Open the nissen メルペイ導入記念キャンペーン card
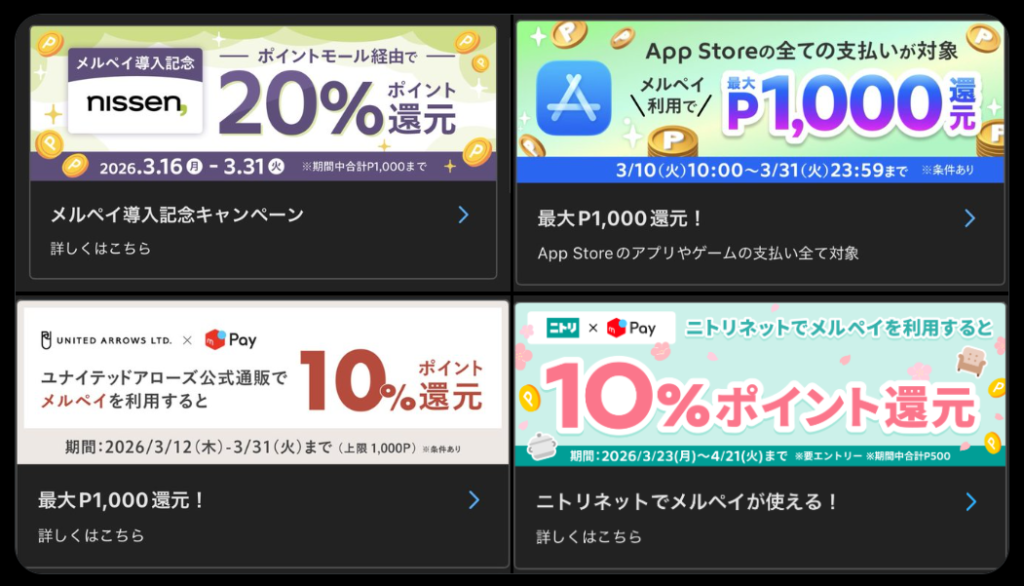 [262, 228]
